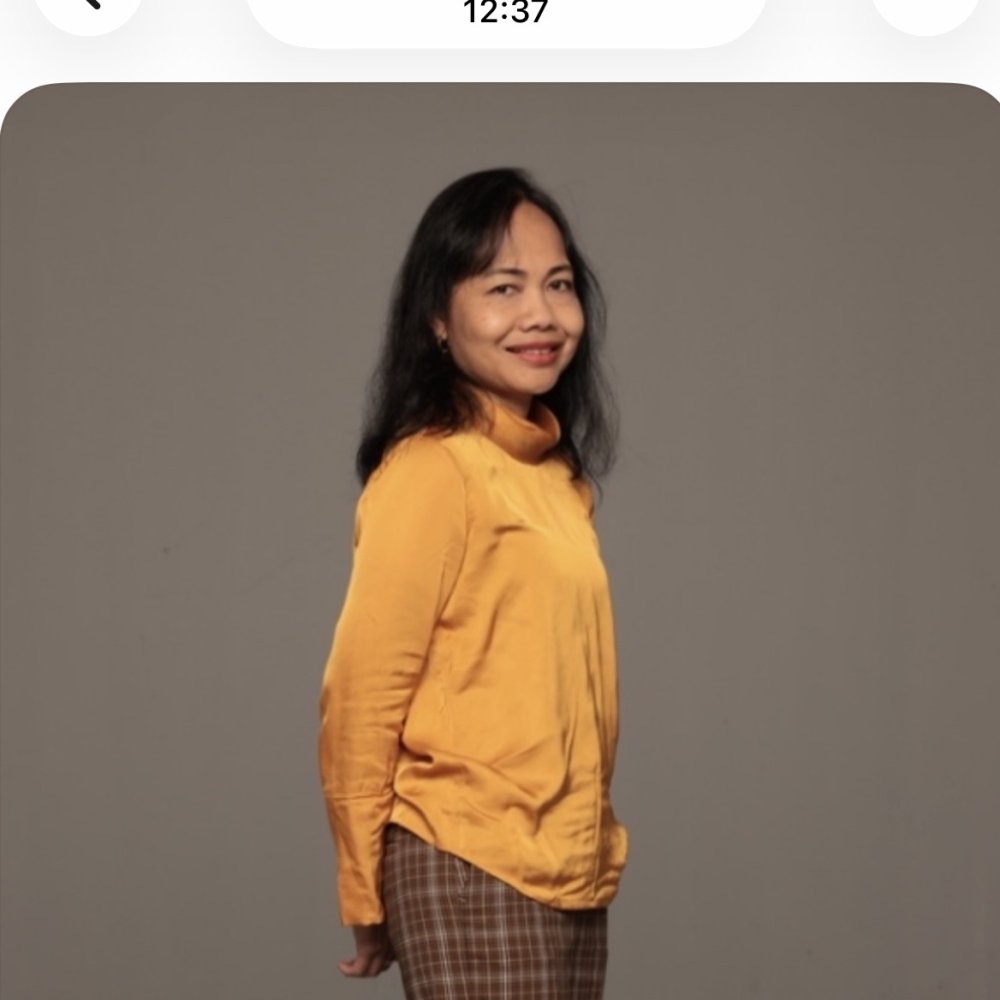Image resolution: width=1000 pixels, height=1000 pixels.
Task: Tap the photo of the woman in yellow
Action: [500, 540]
